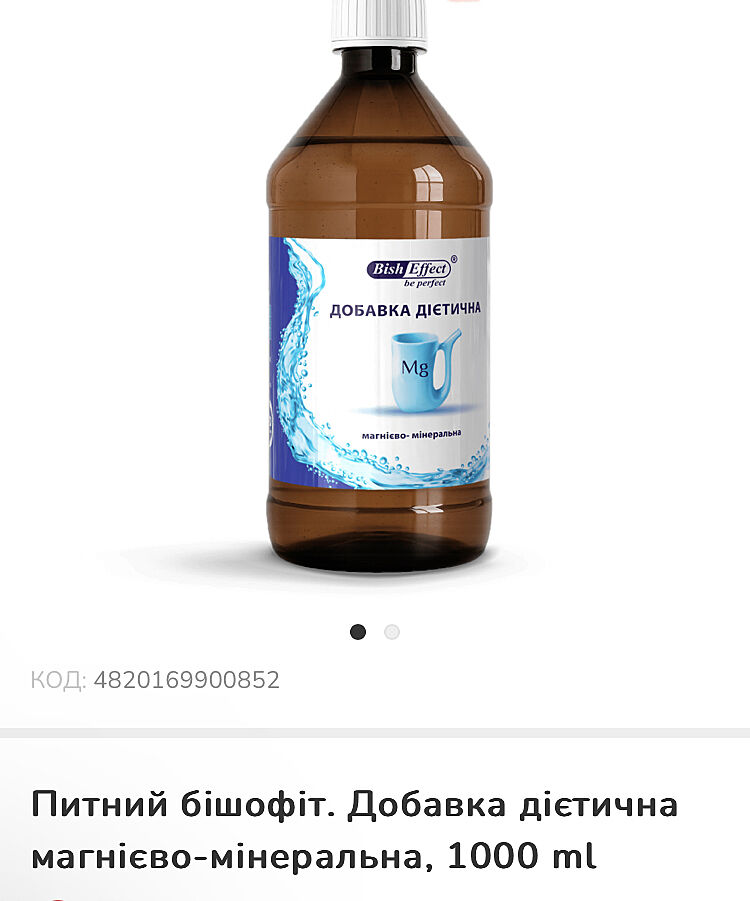Switch to the second image indicator dot
This screenshot has width=750, height=901.
tap(392, 632)
